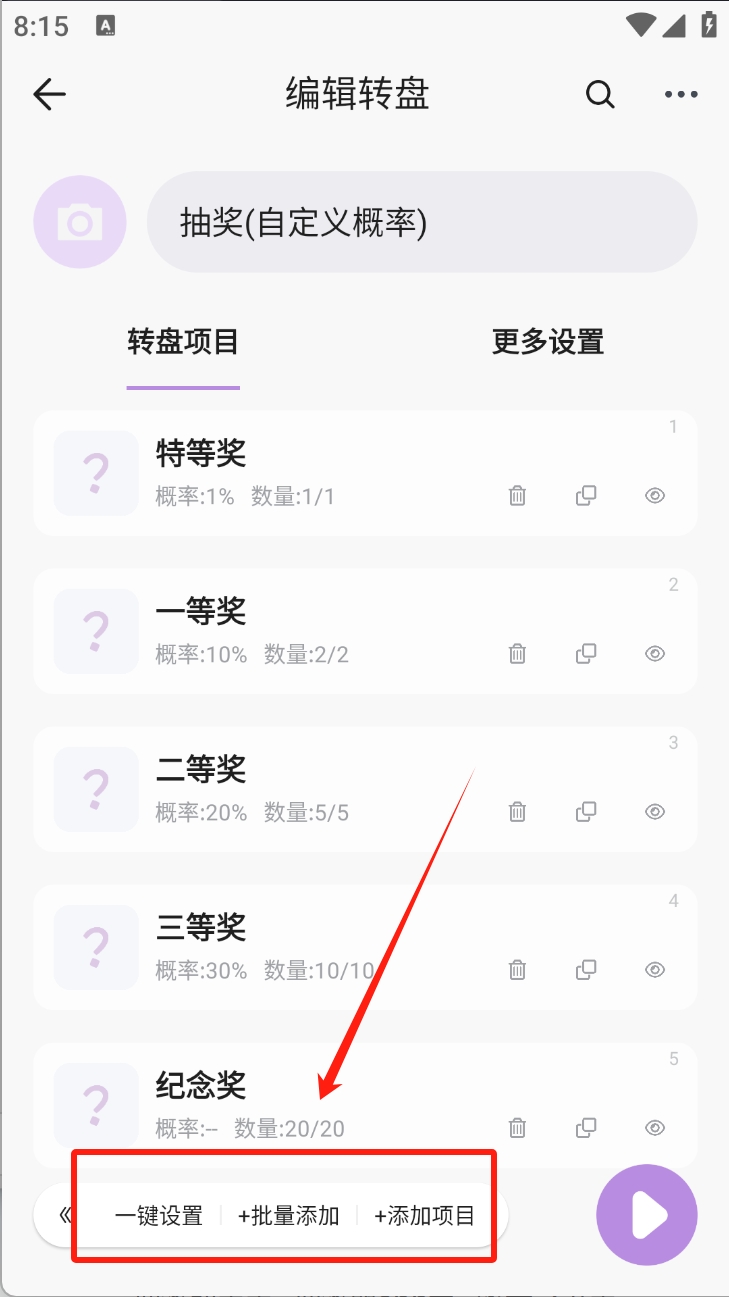
Task: Go back from the 编辑转盘 screen
Action: click(49, 95)
